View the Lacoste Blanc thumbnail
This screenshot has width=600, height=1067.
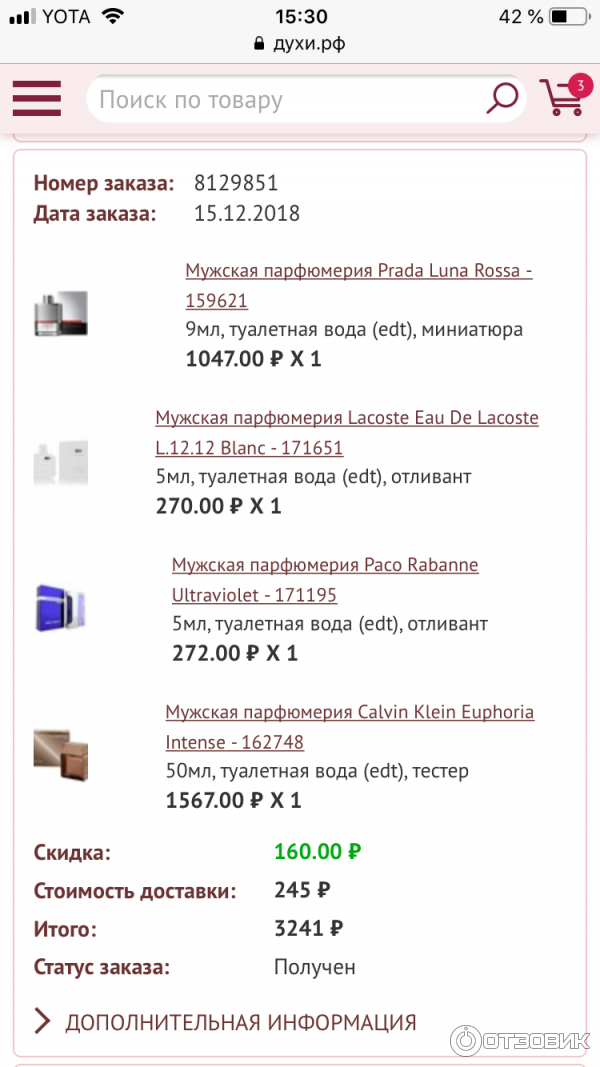61,461
